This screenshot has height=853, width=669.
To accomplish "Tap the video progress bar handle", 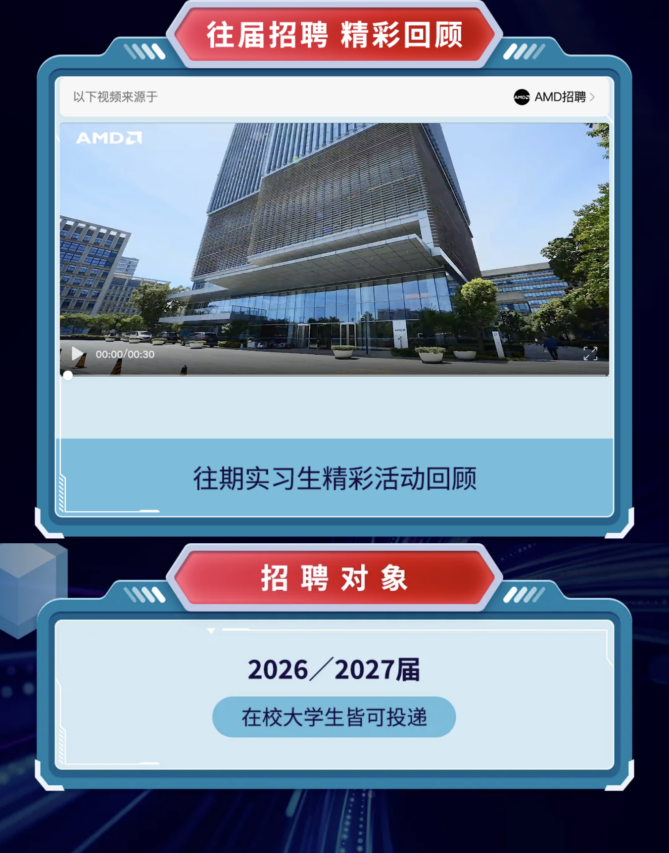I will (67, 375).
